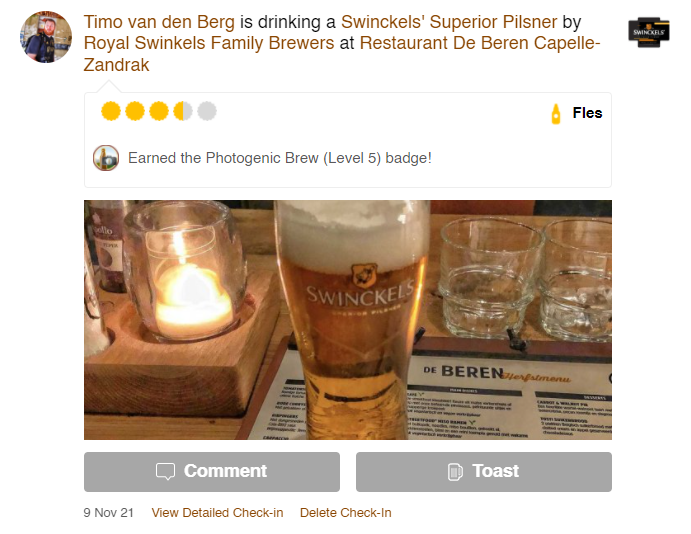Open Restaurant De Beren Capelle-Zandrak venue

pos(479,43)
